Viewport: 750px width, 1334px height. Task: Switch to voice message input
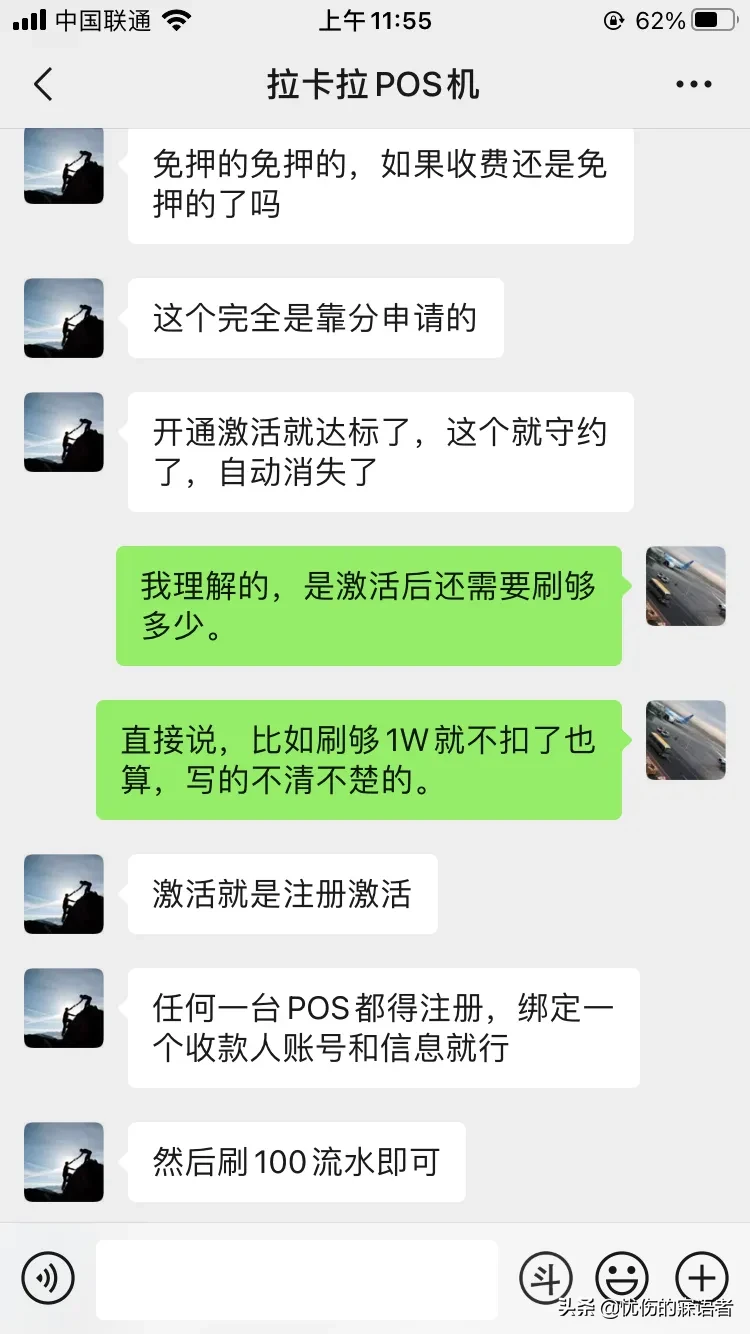48,1278
